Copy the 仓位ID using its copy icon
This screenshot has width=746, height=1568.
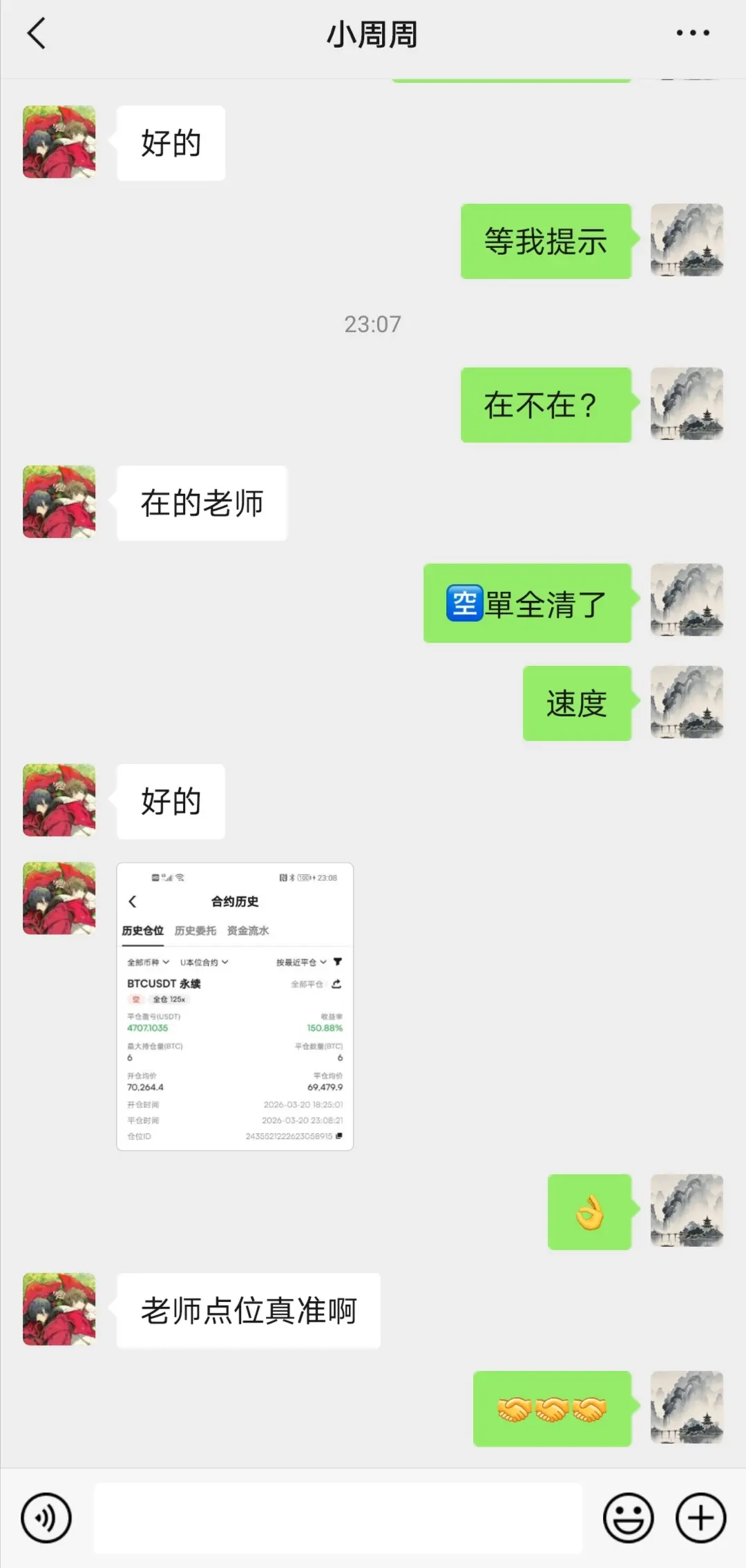[339, 1134]
